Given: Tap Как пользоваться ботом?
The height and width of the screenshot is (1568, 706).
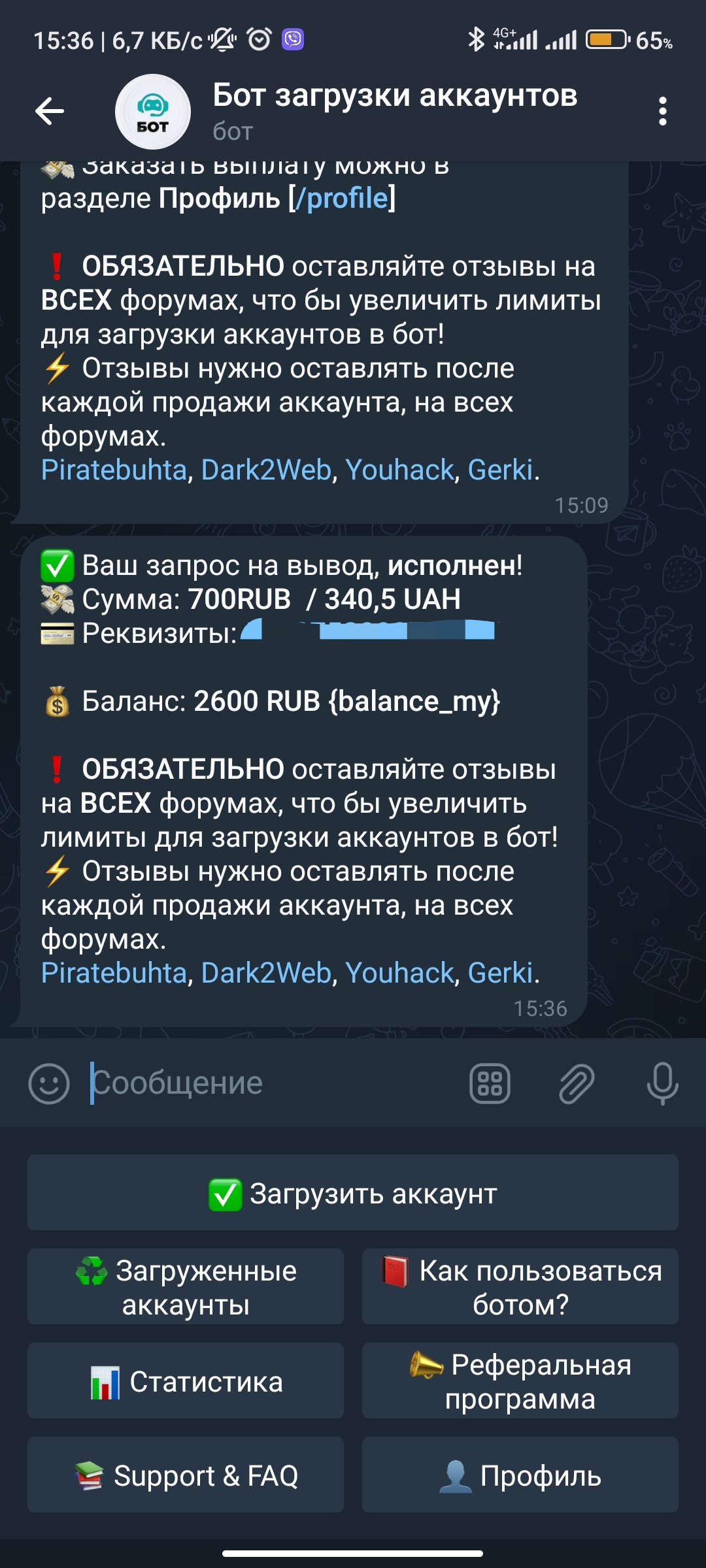Looking at the screenshot, I should tap(520, 1287).
